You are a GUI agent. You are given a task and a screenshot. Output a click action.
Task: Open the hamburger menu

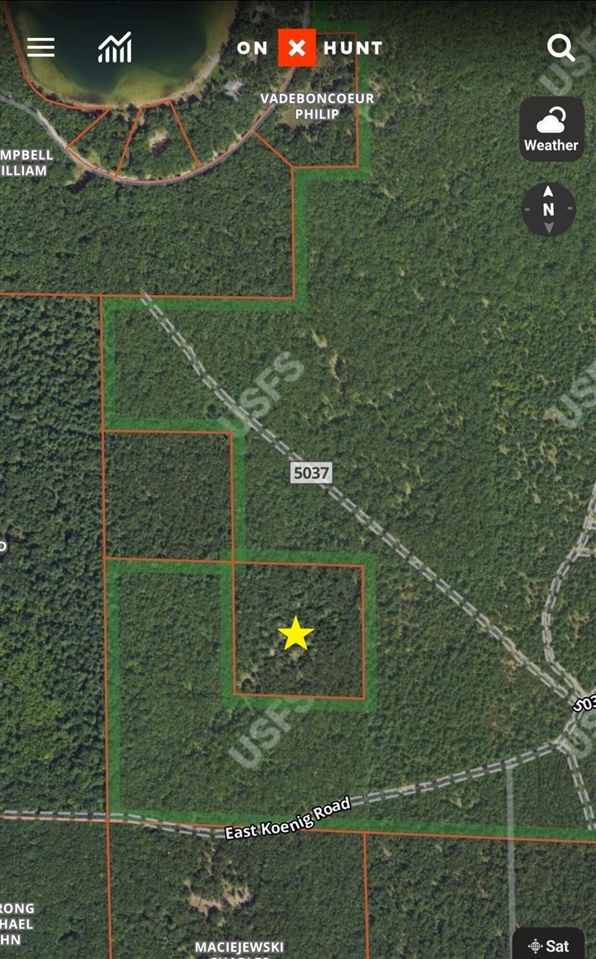click(40, 47)
